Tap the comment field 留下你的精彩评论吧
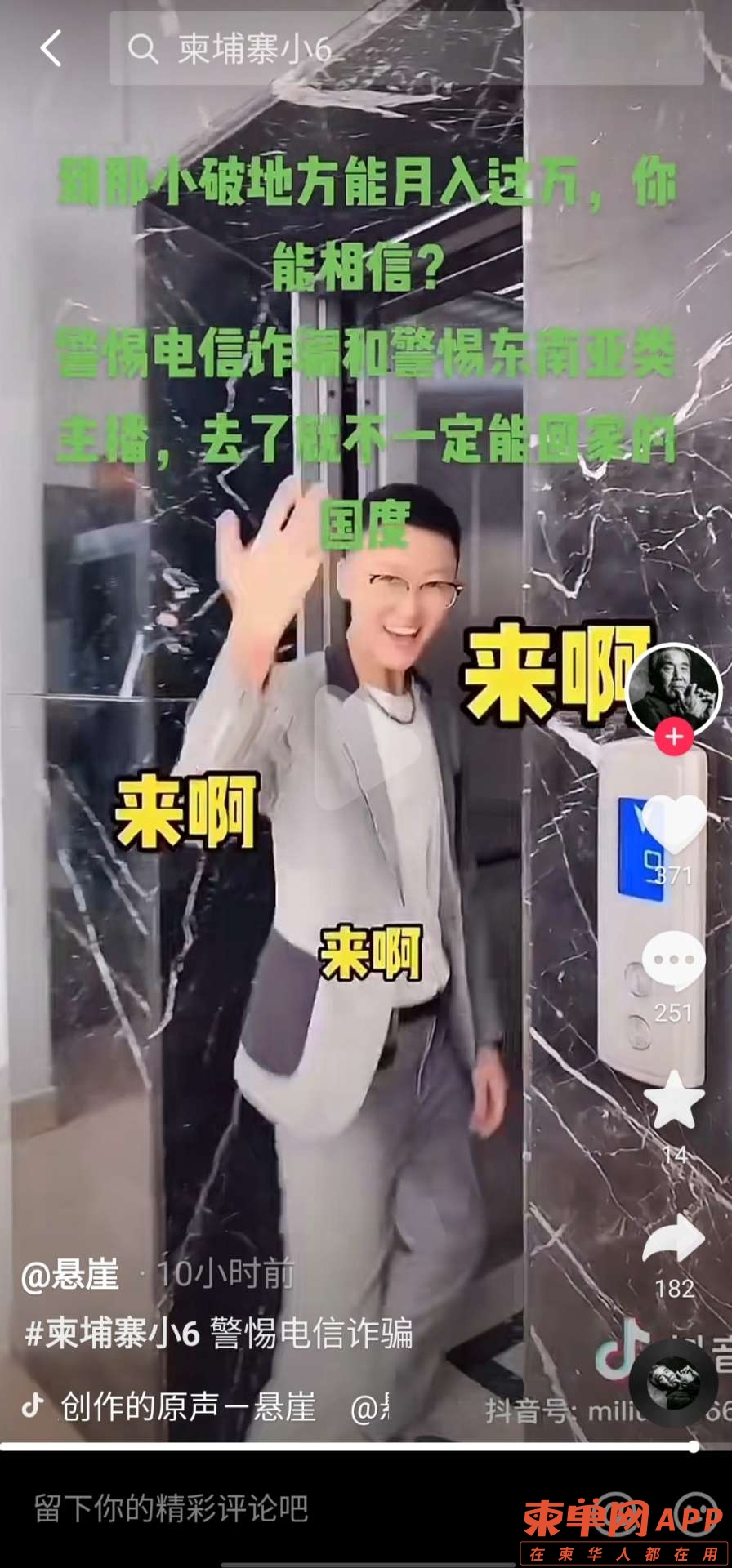The width and height of the screenshot is (732, 1568). (172, 1508)
